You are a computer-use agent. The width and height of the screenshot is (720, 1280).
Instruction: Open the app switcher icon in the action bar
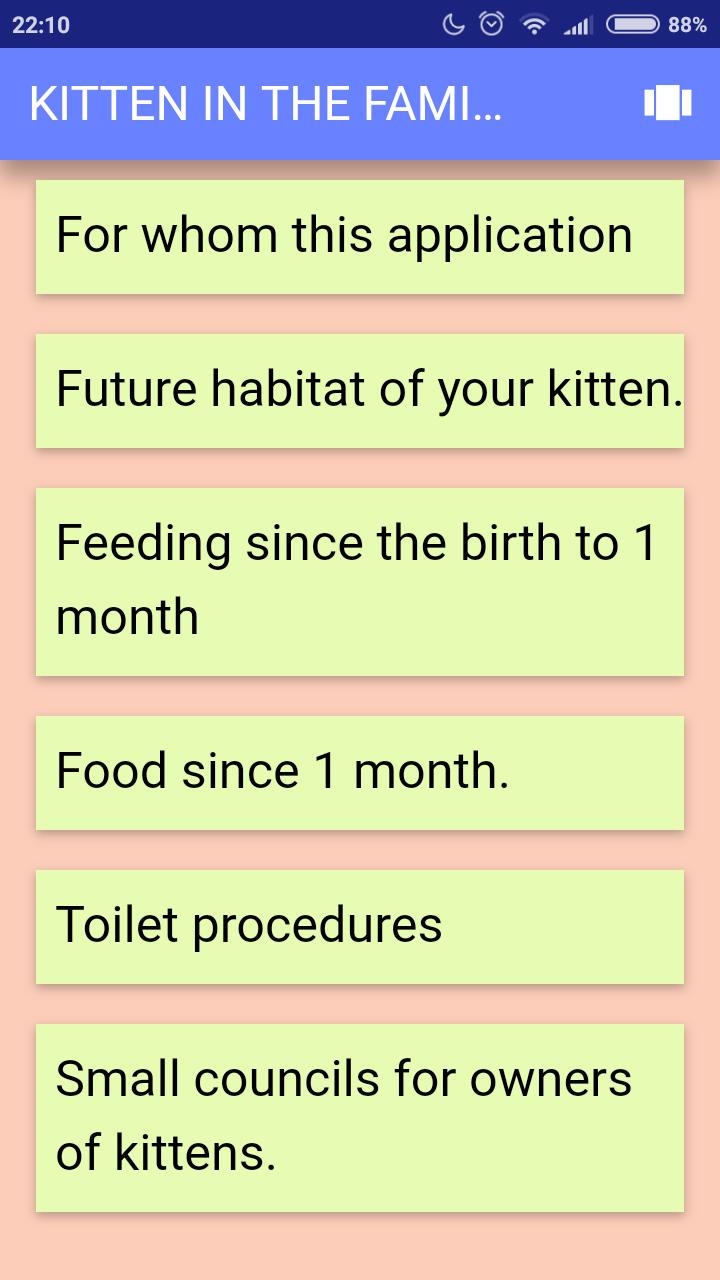click(668, 103)
